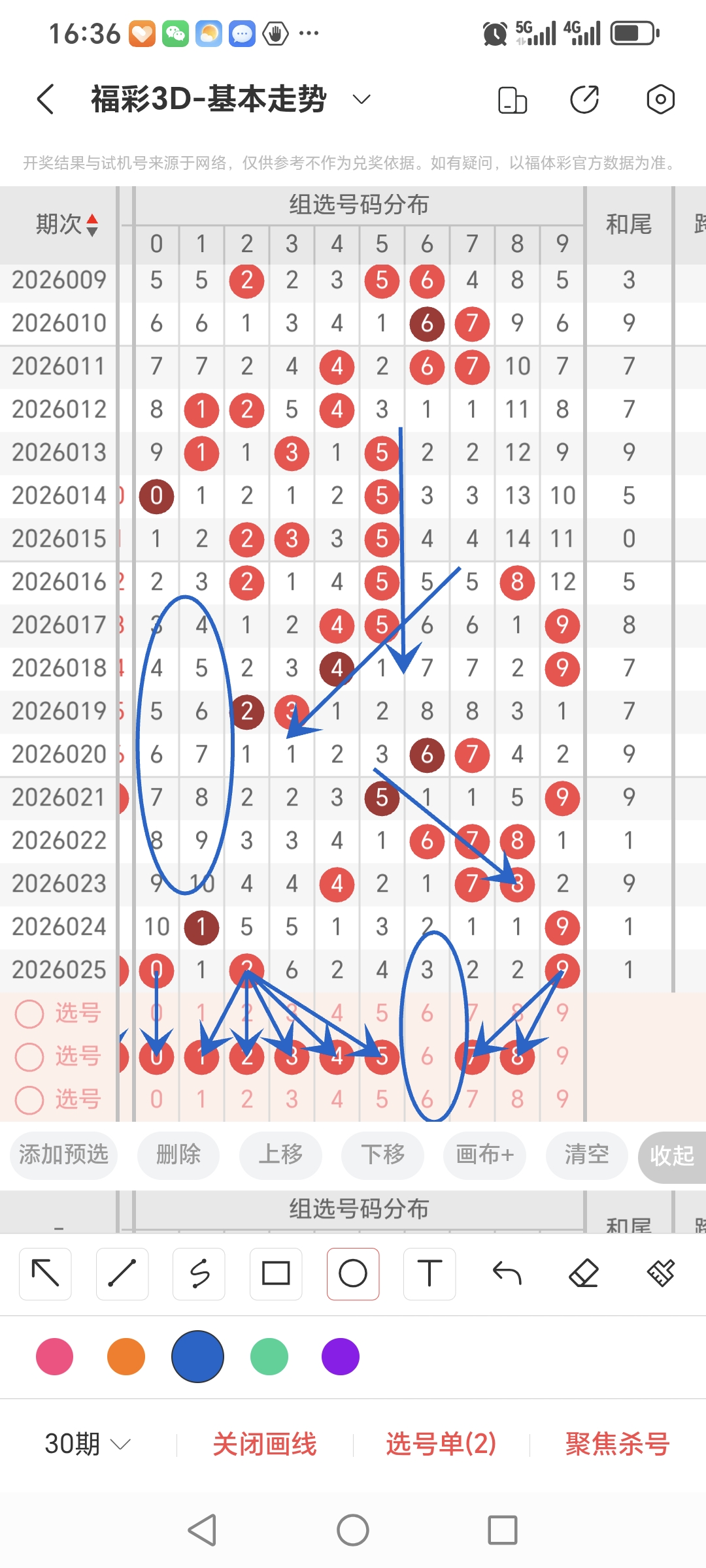The width and height of the screenshot is (706, 1568).
Task: Select the eraser tool
Action: coord(584,1273)
